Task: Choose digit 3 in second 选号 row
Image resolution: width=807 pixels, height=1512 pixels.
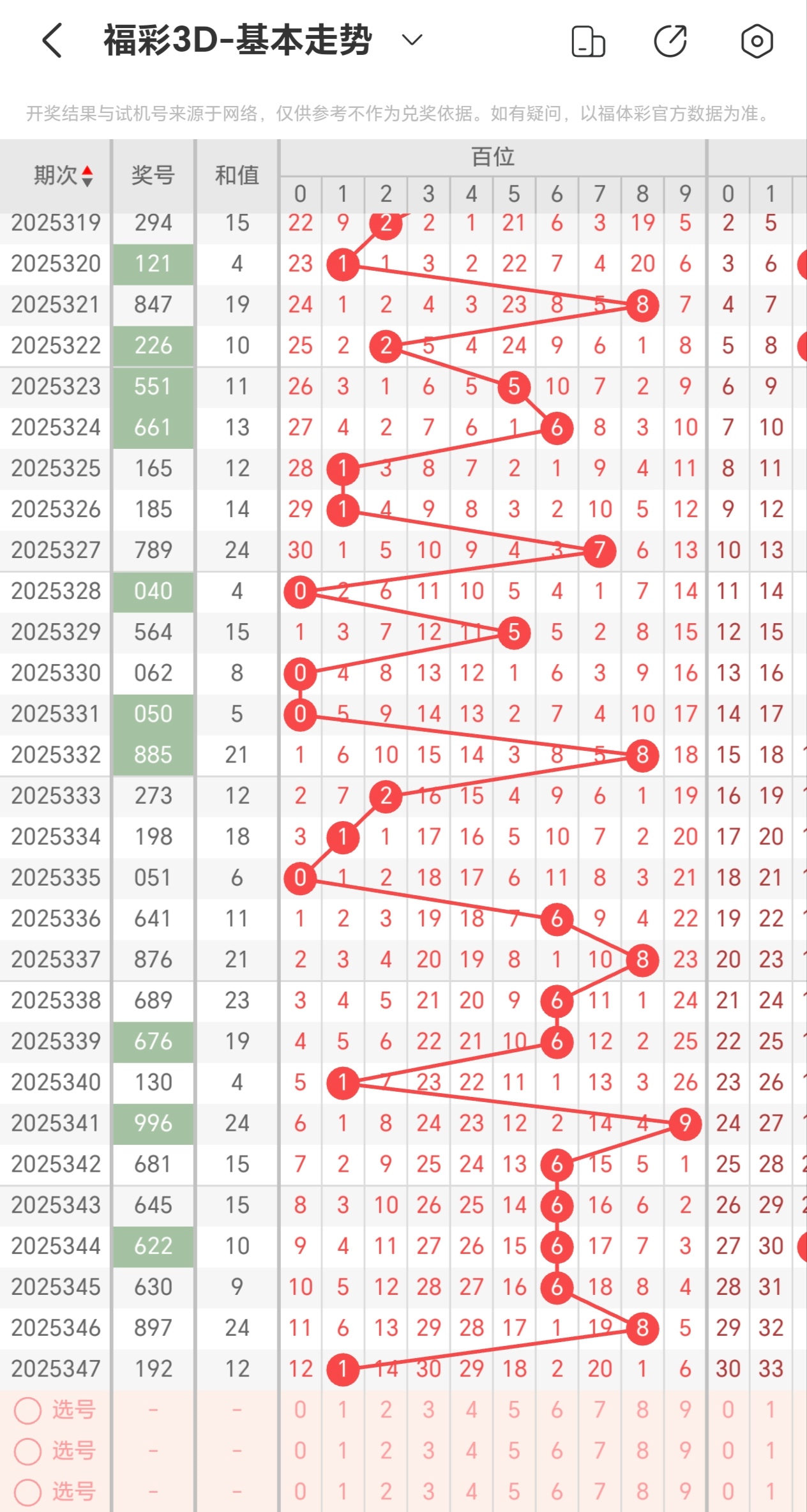Action: tap(428, 1451)
